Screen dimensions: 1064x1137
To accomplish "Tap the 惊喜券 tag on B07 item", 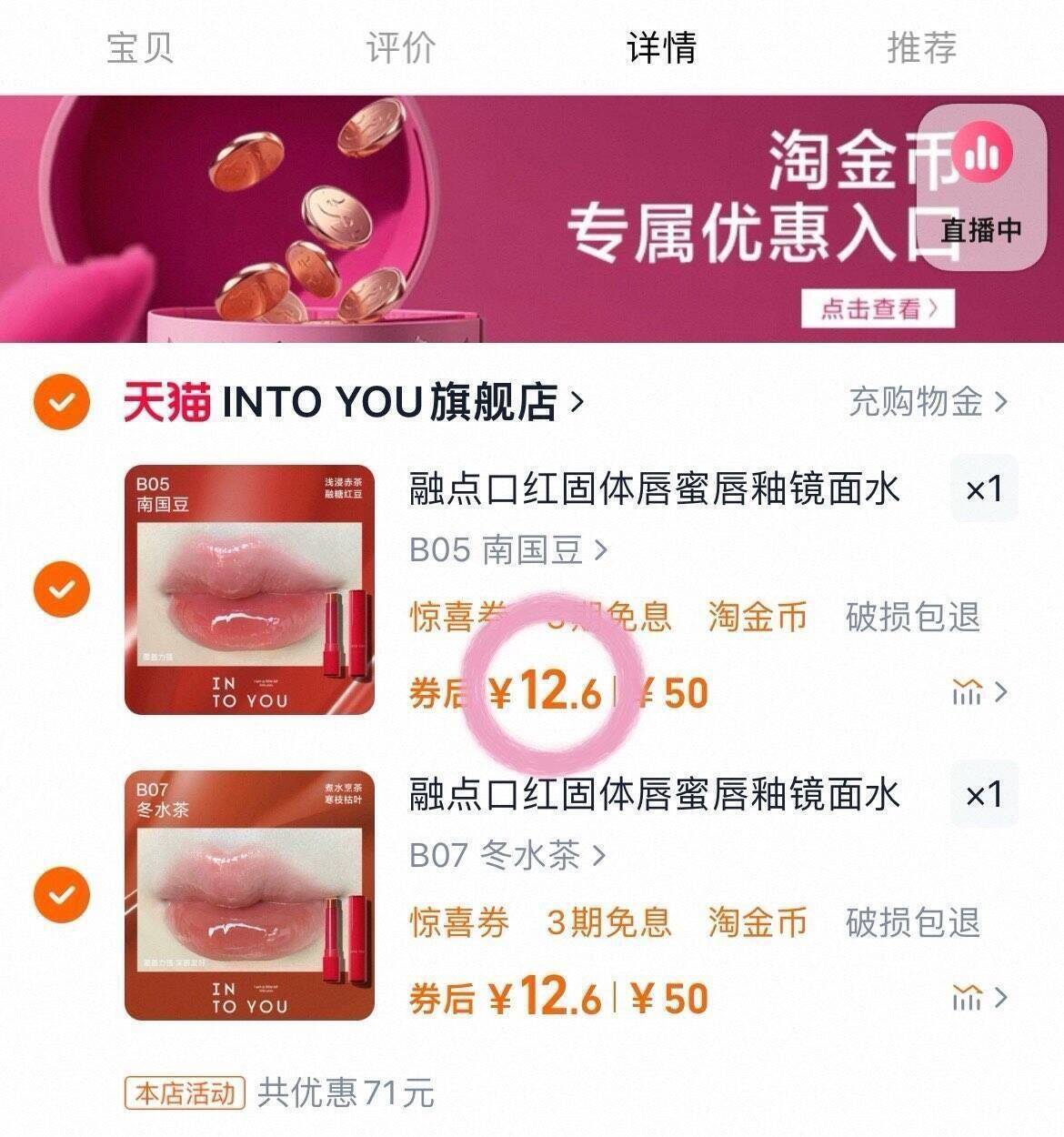I will tap(458, 922).
